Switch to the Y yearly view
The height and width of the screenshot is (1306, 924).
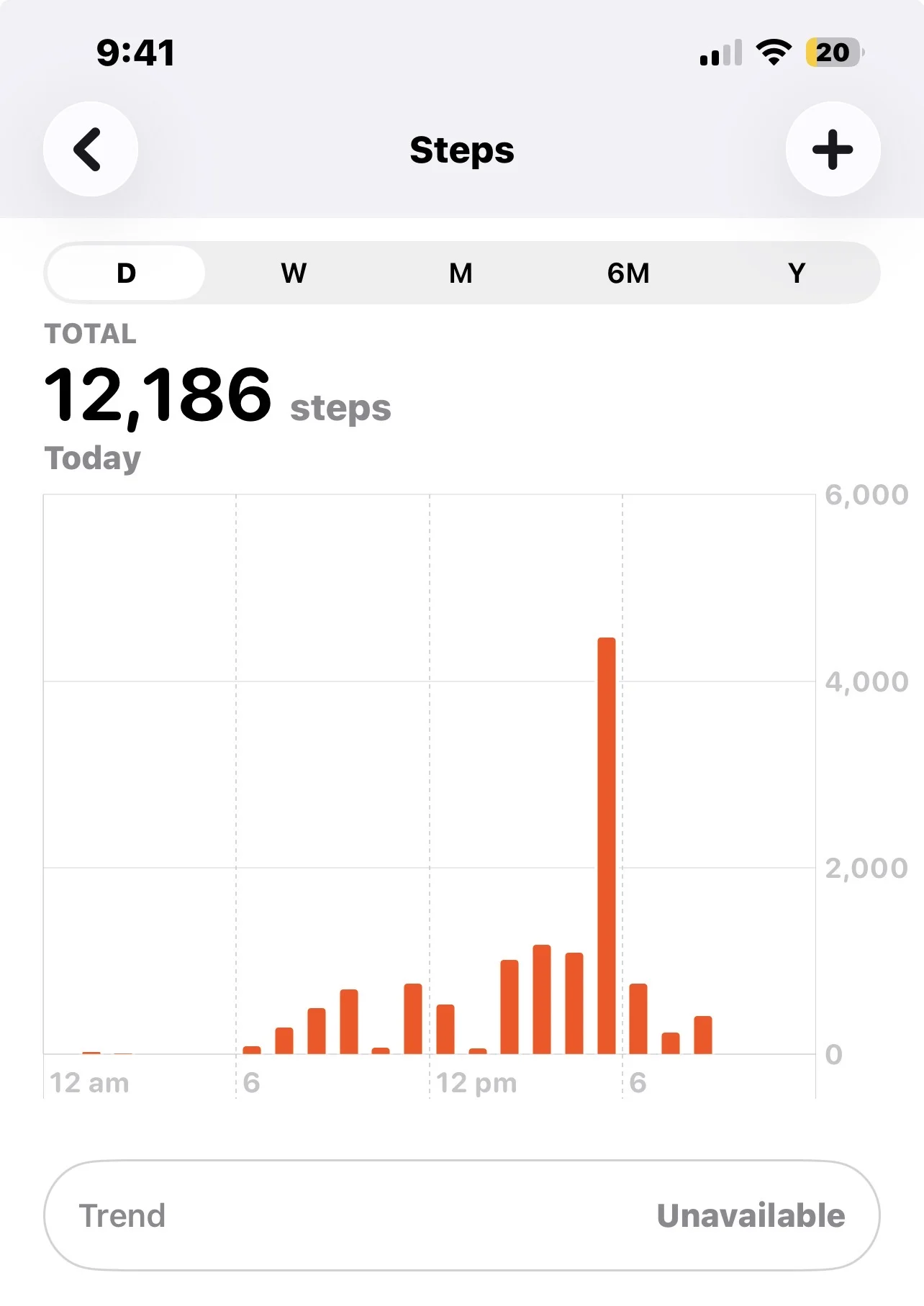(x=796, y=273)
